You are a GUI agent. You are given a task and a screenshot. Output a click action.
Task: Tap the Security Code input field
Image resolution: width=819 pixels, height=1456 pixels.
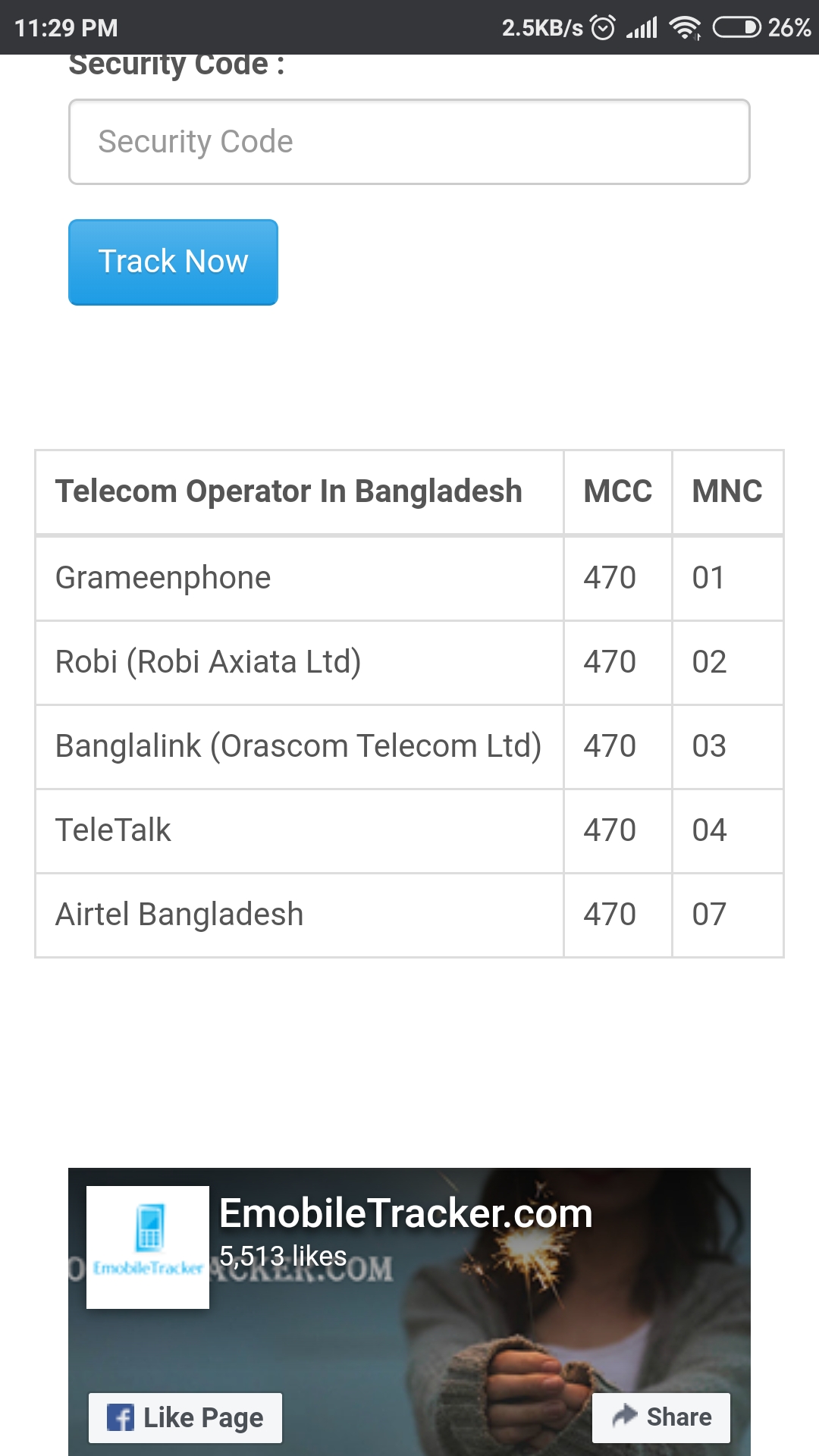[x=409, y=142]
